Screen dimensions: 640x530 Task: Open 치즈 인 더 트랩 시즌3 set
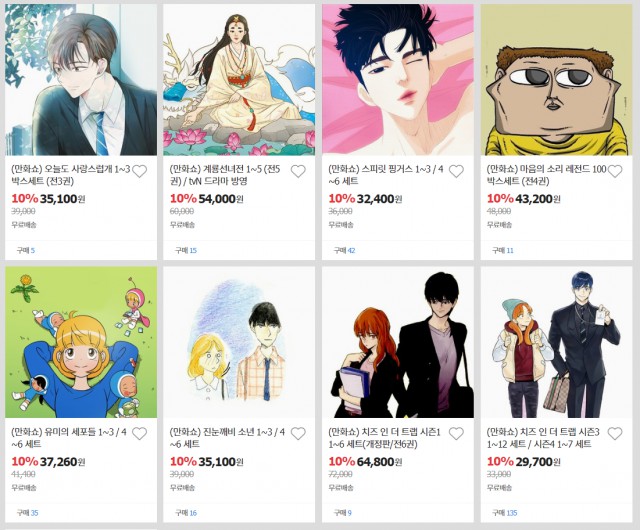coord(556,342)
